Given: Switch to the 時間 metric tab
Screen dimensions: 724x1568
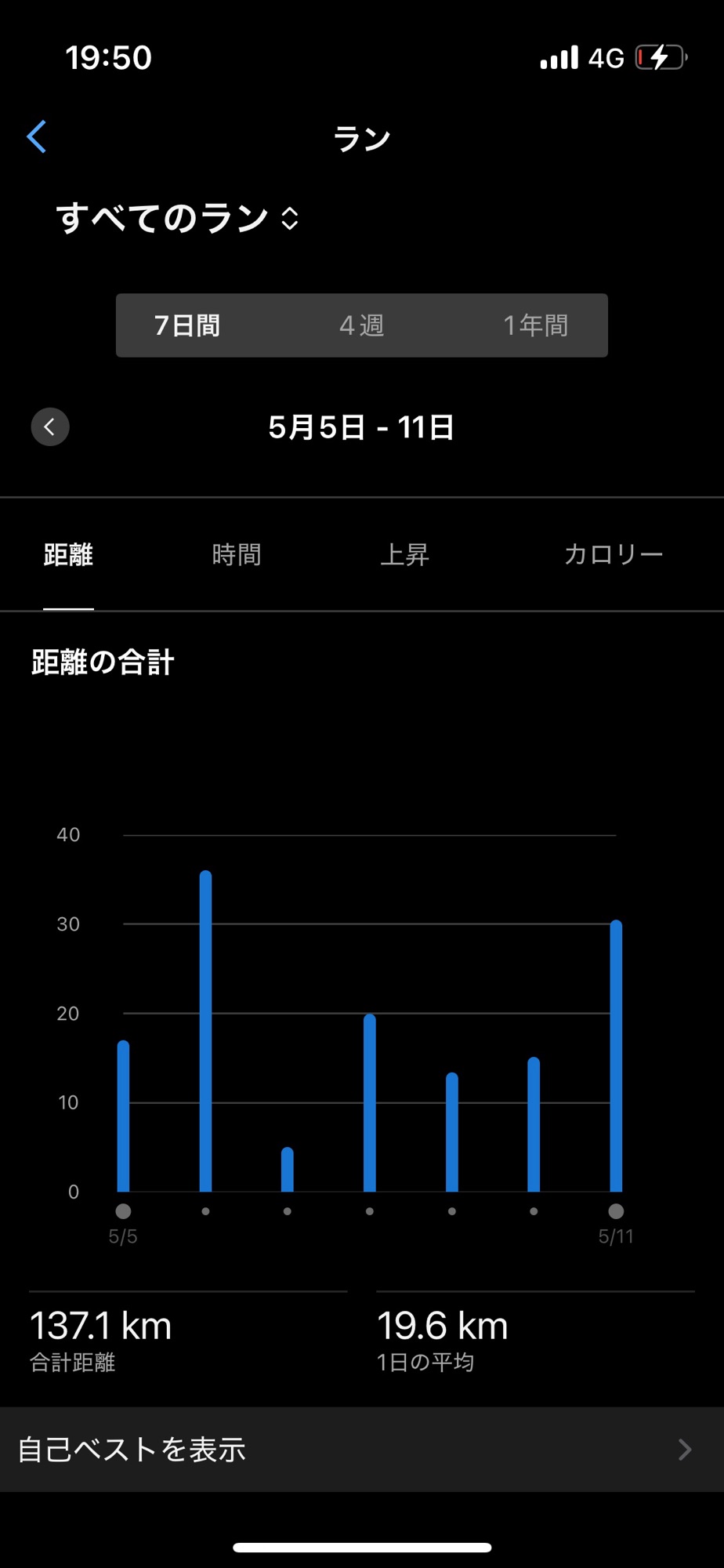Looking at the screenshot, I should pyautogui.click(x=237, y=555).
